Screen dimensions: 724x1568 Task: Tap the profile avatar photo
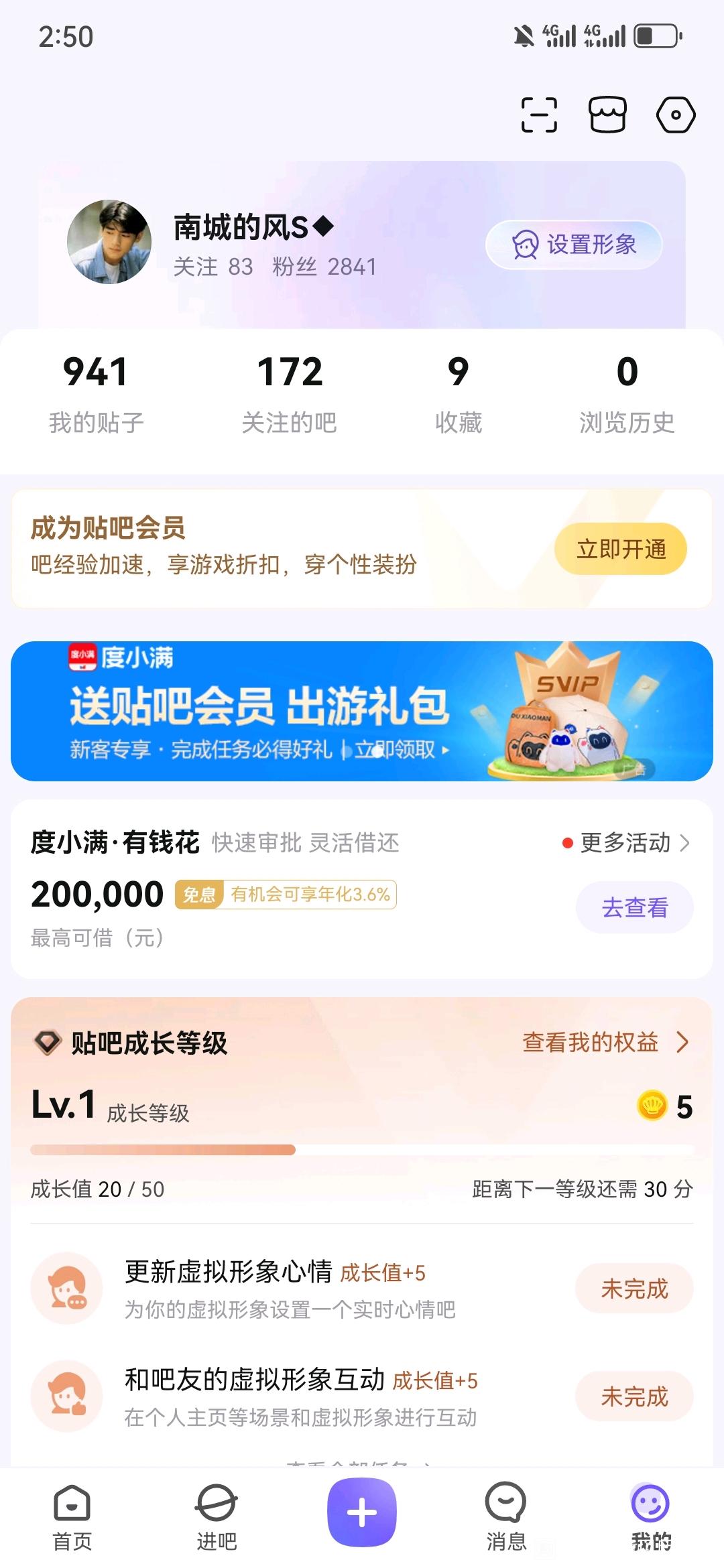[109, 242]
